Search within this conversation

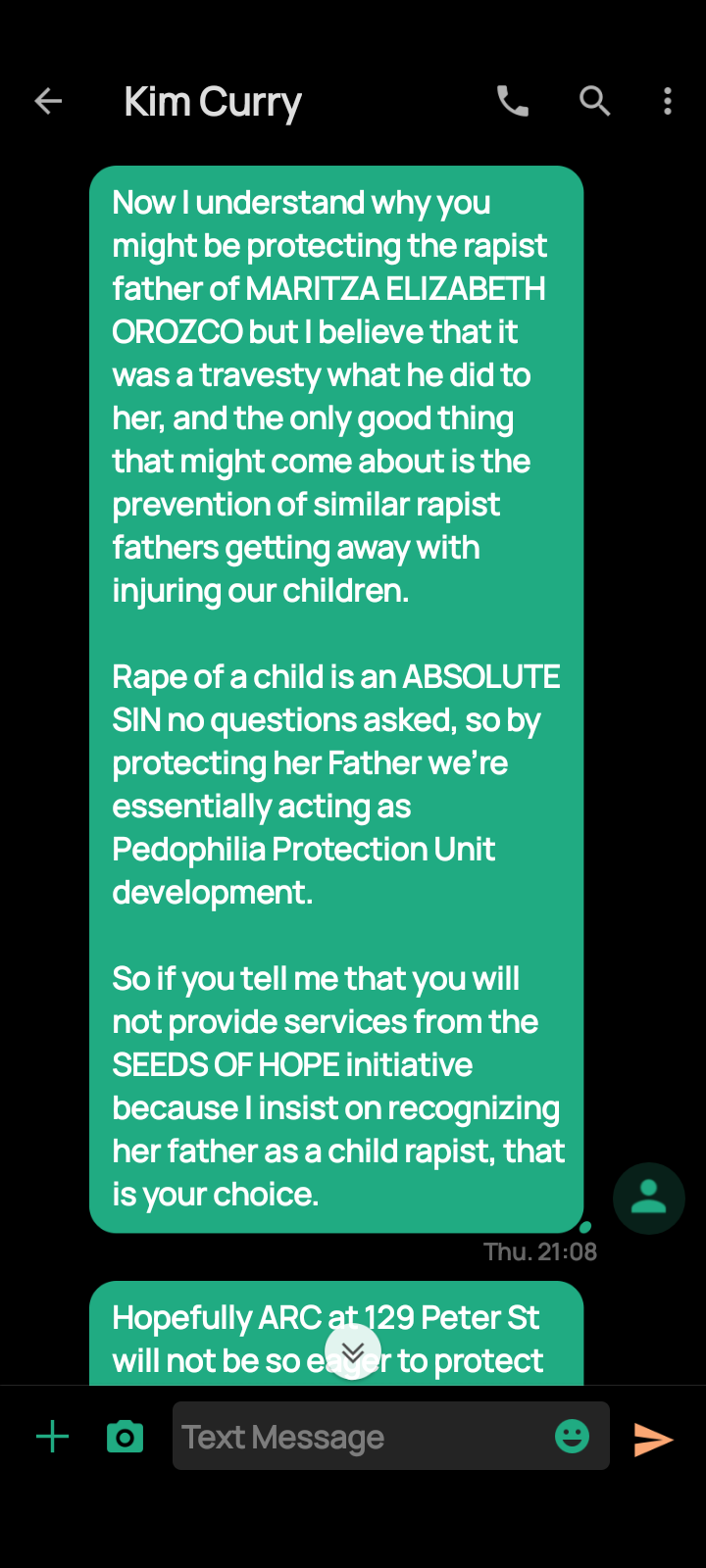click(x=594, y=101)
